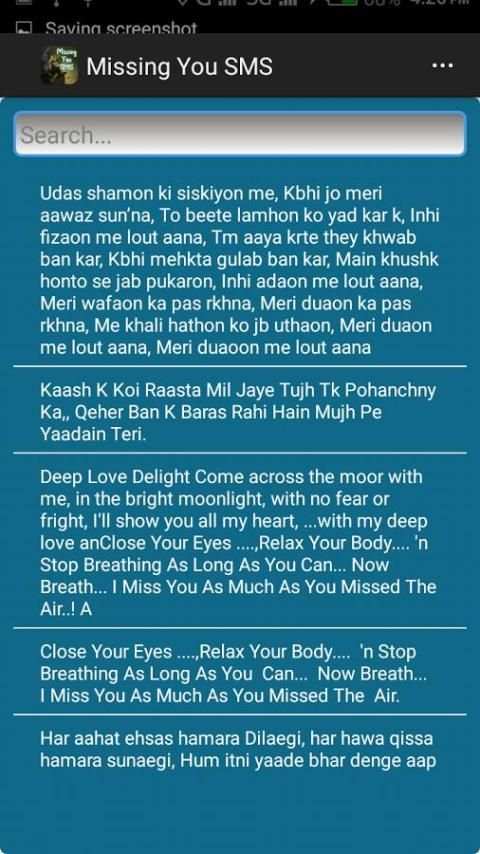Open the overflow menu in the app bar

pos(442,65)
